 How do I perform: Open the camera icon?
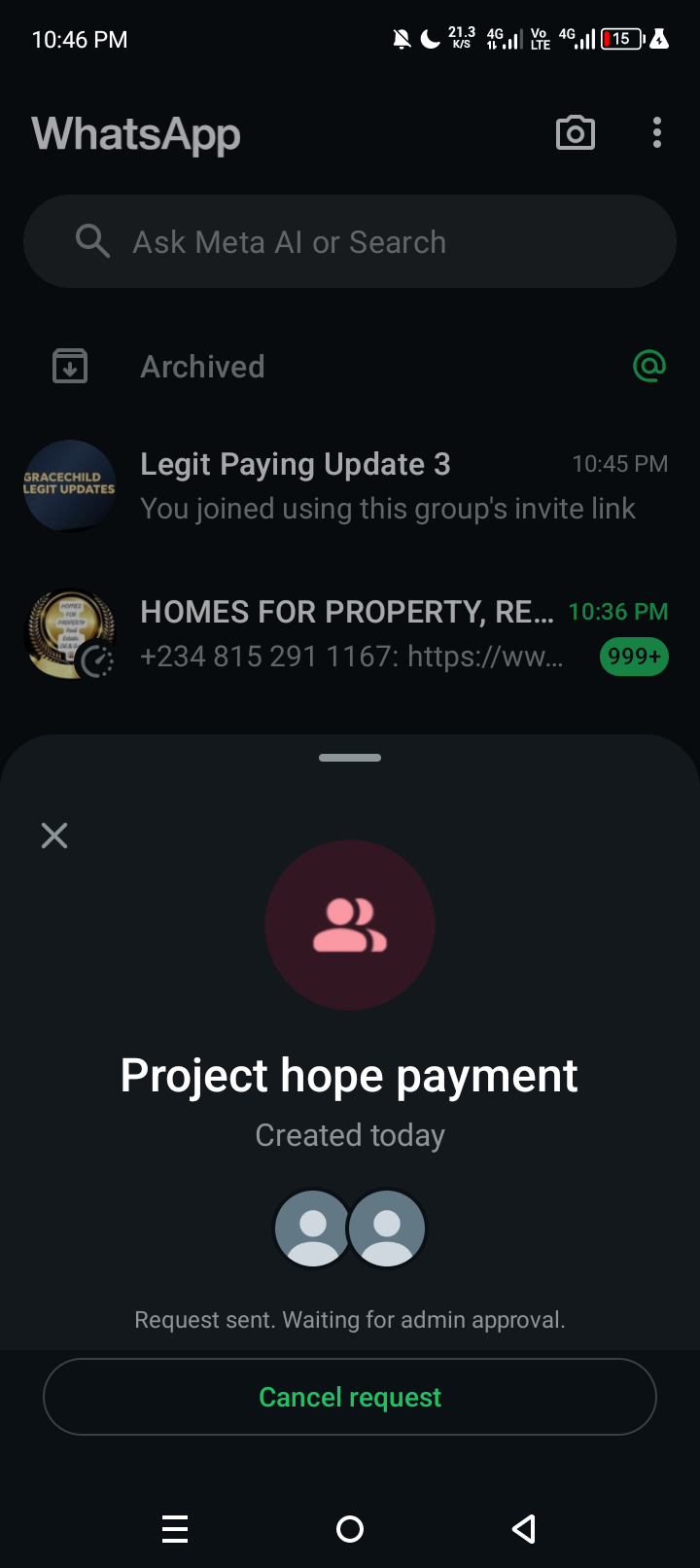(575, 133)
